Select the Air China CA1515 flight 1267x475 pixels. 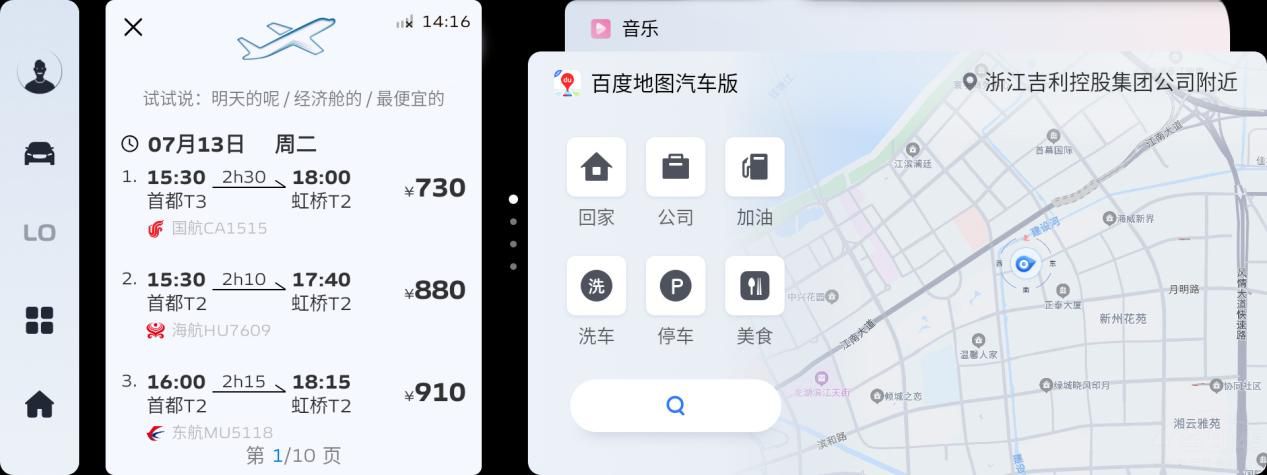point(293,200)
